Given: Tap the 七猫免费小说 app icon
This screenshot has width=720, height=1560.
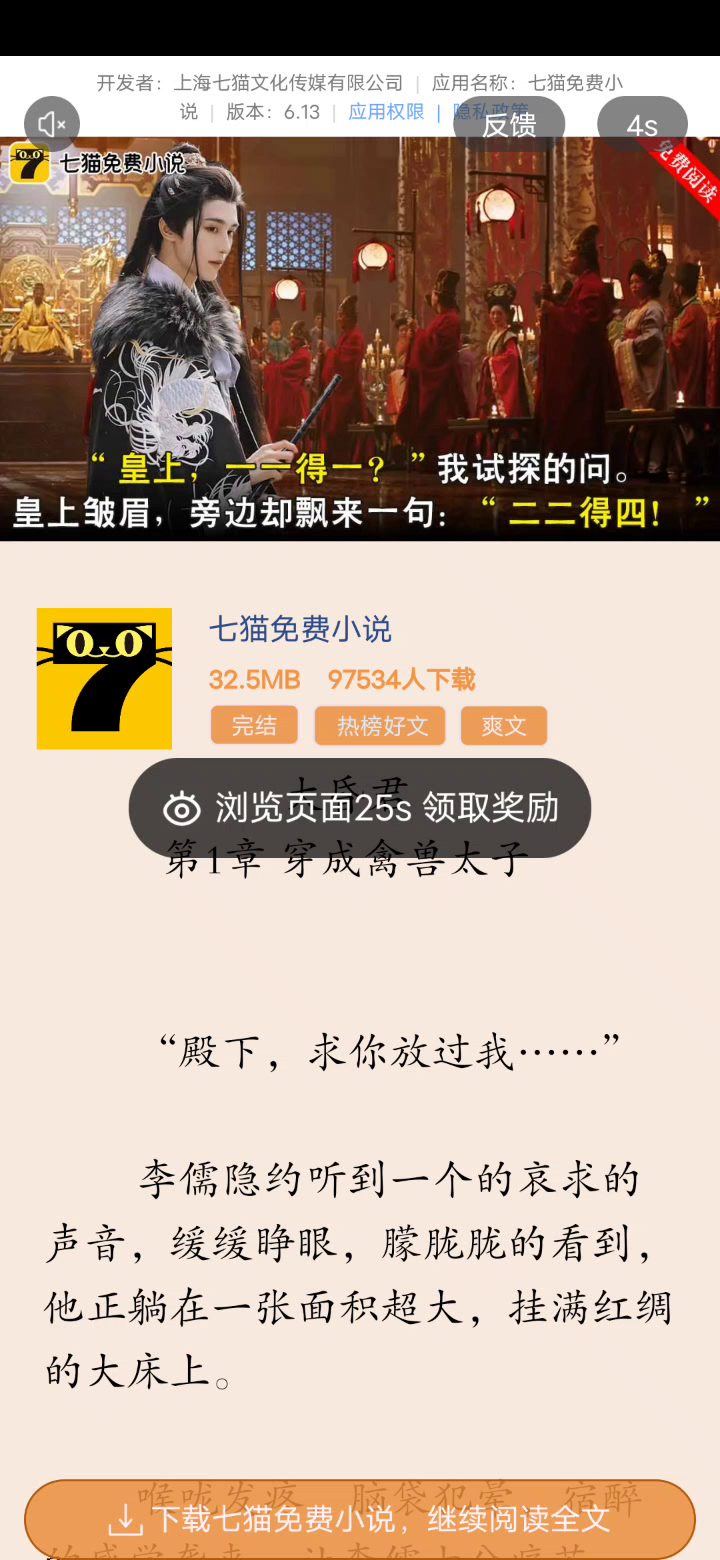Looking at the screenshot, I should tap(104, 678).
